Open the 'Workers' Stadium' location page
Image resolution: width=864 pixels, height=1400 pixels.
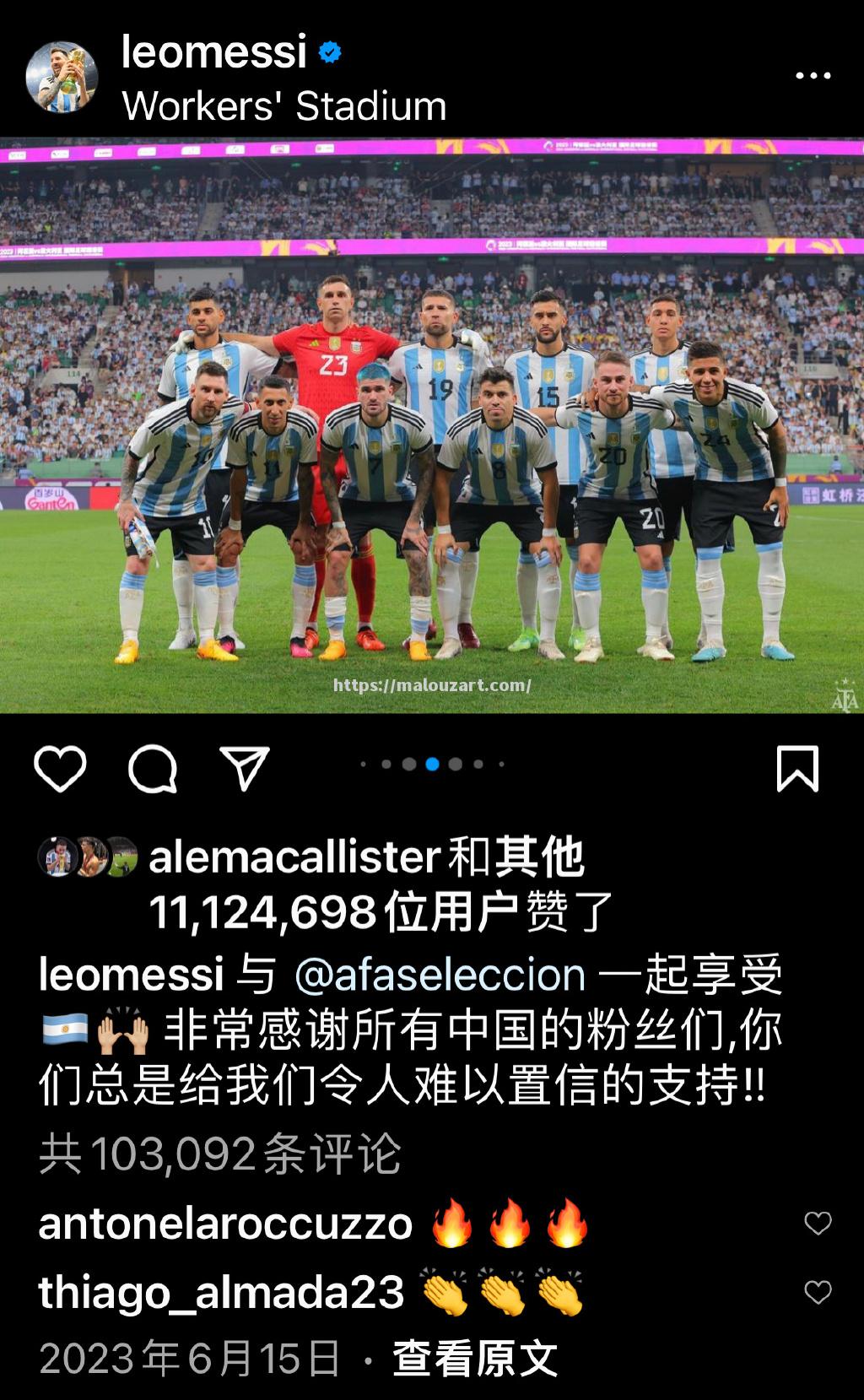pos(282,105)
